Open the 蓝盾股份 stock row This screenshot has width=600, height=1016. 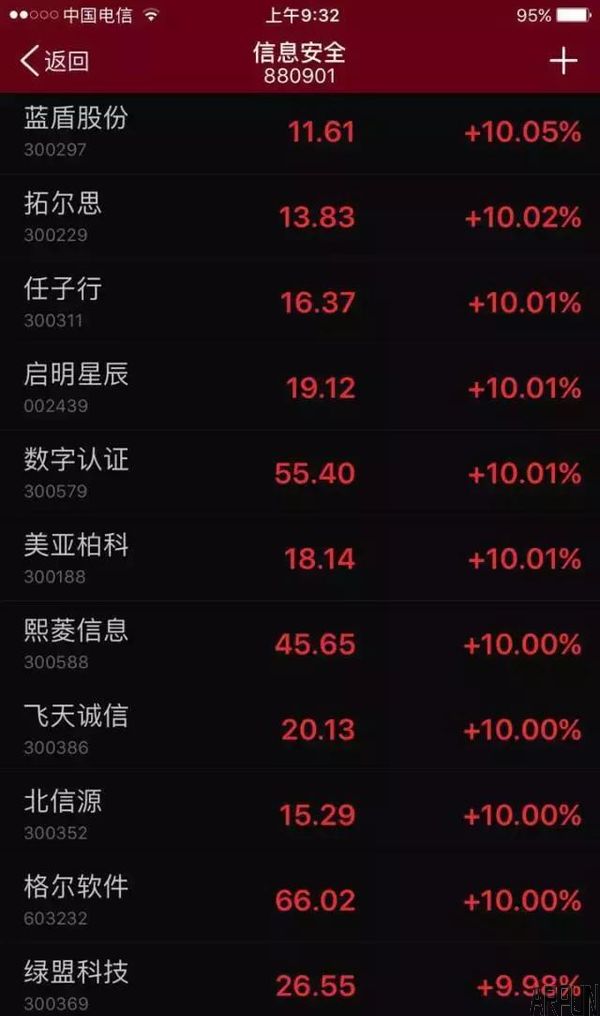coord(300,132)
